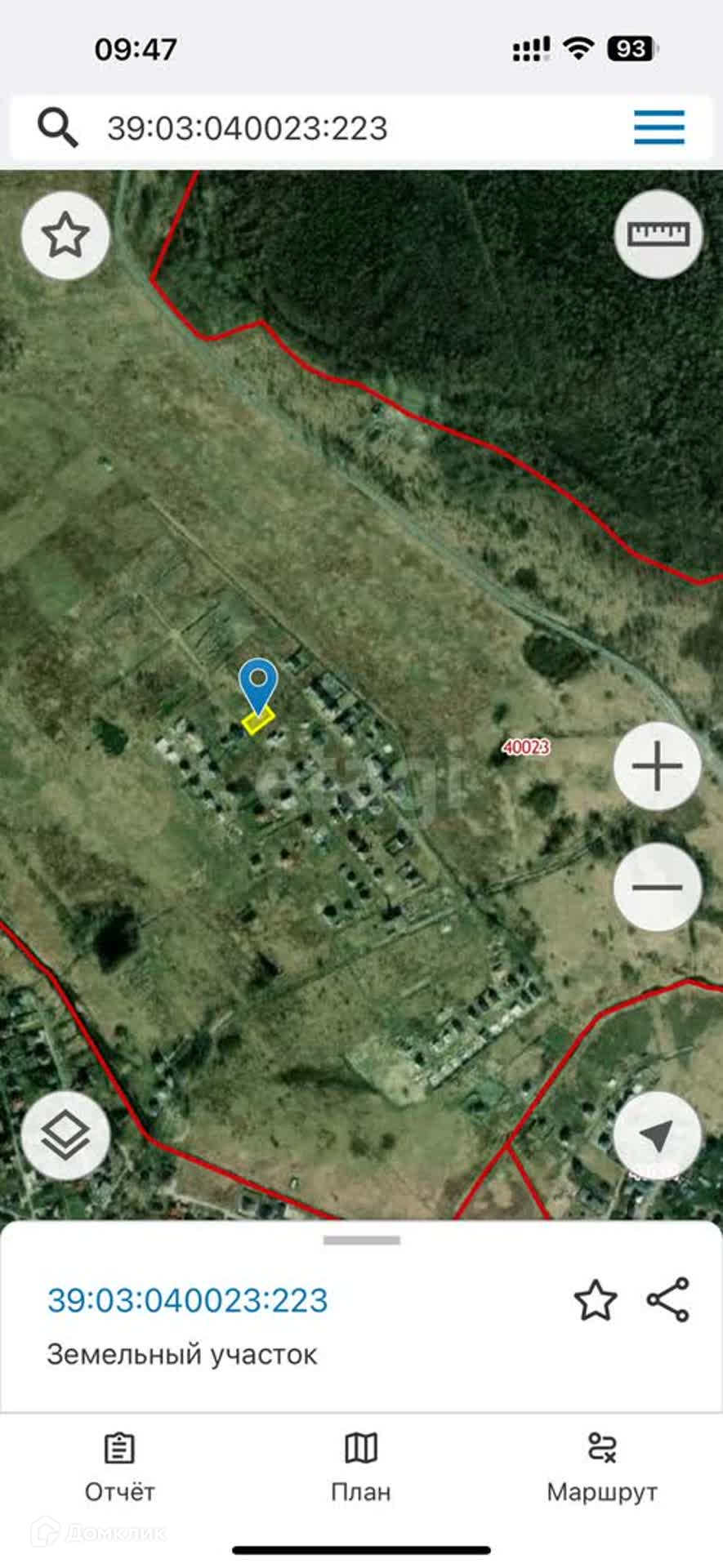Open the Отчёт report
The width and height of the screenshot is (723, 1568).
point(119,1468)
